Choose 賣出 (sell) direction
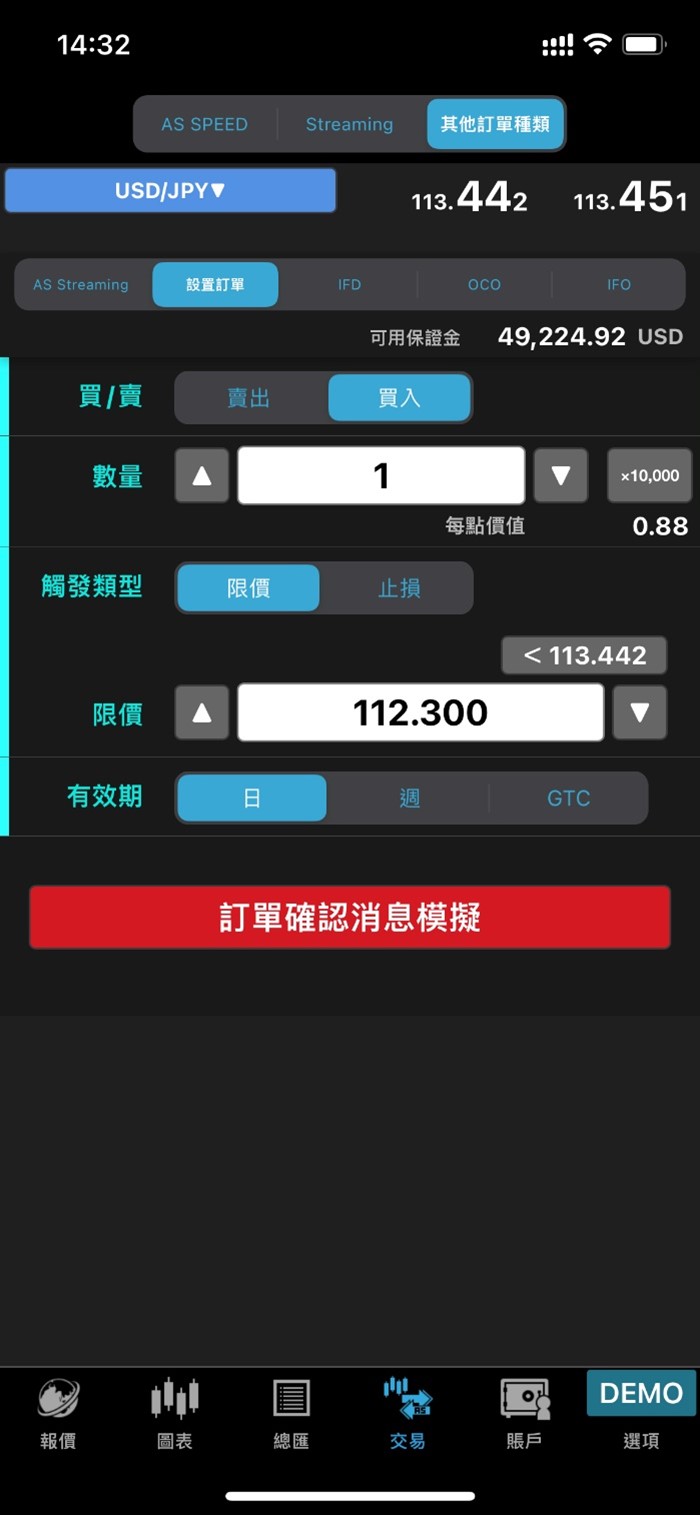 coord(249,398)
